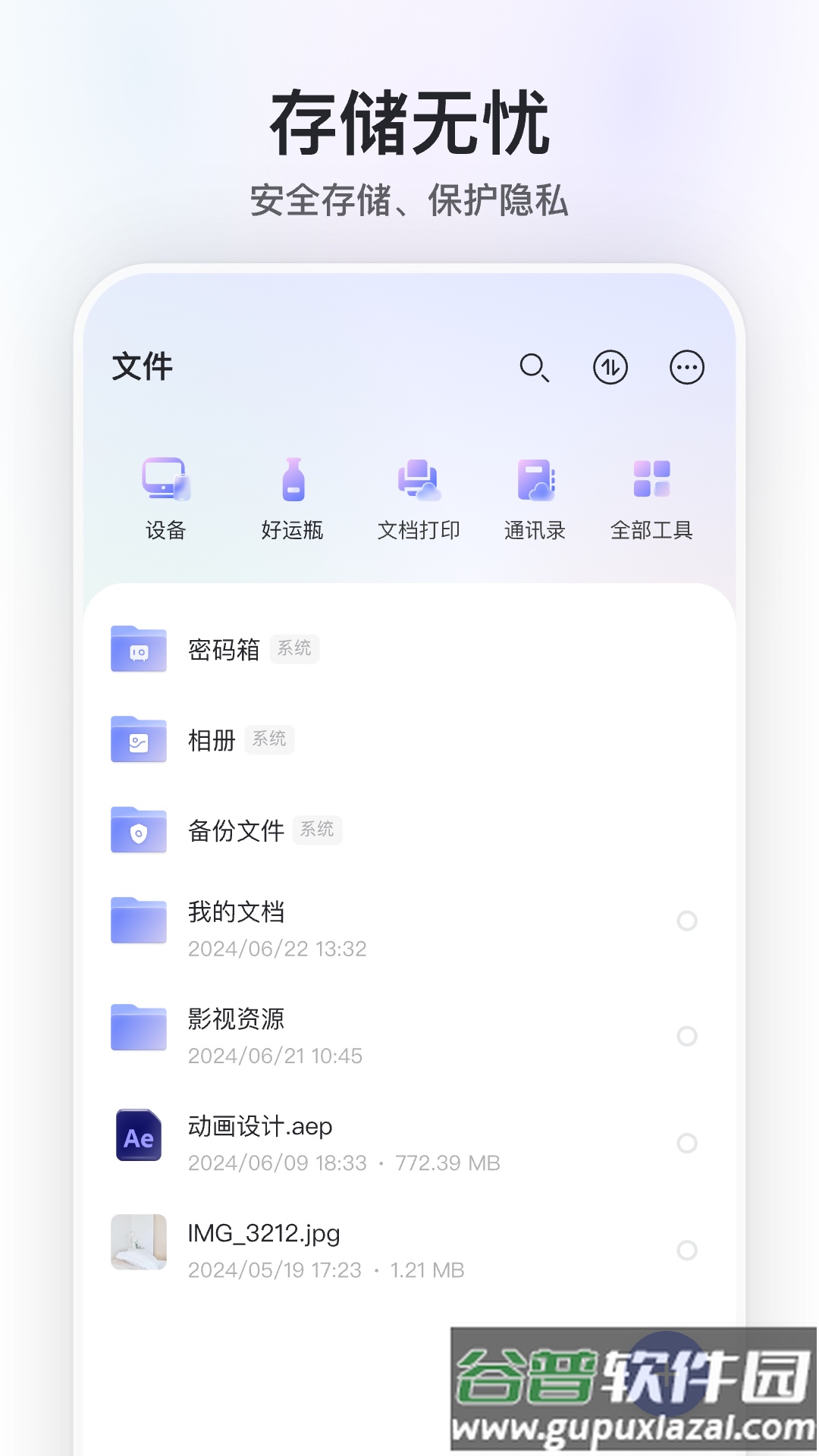This screenshot has width=819, height=1456.
Task: Open the three-dot more options icon
Action: click(686, 367)
